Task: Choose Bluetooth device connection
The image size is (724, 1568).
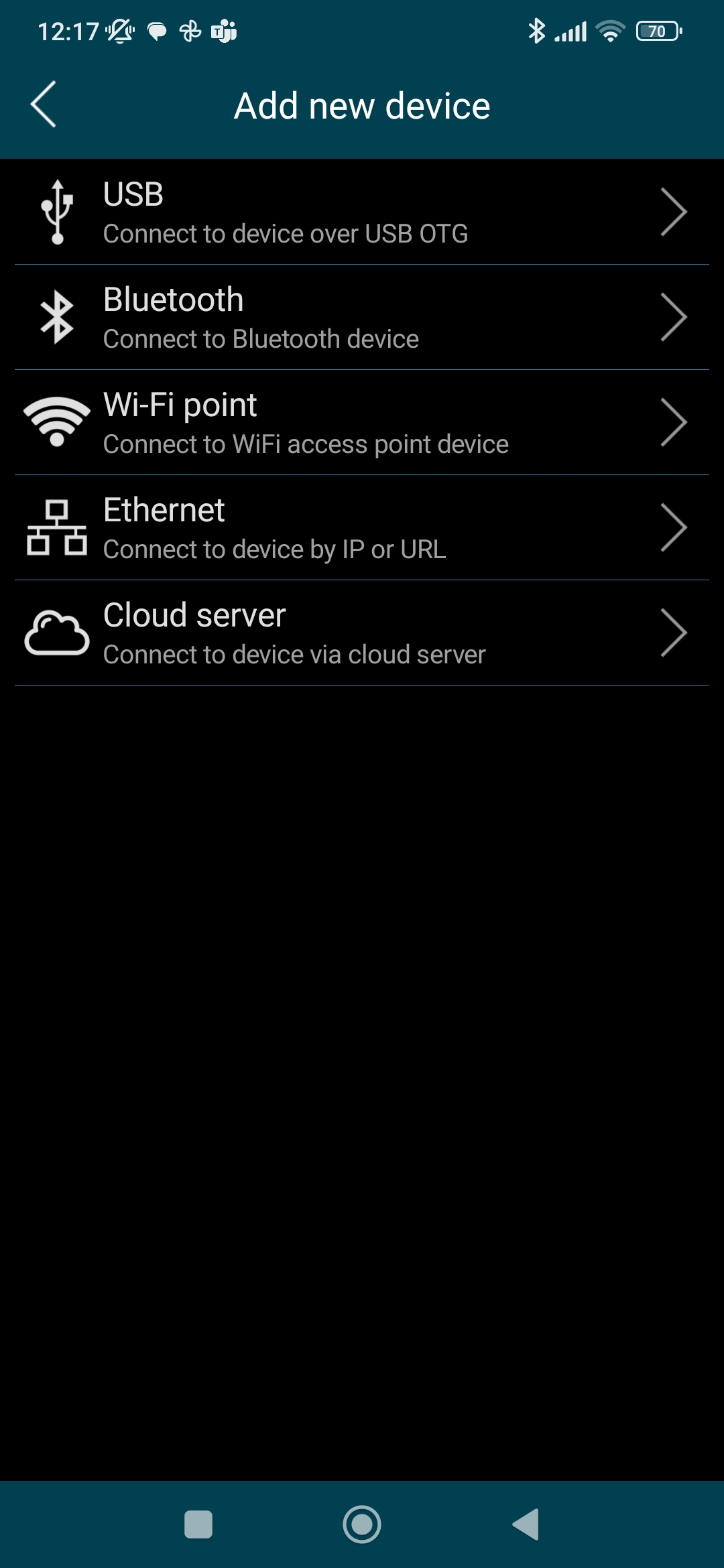Action: 362,318
